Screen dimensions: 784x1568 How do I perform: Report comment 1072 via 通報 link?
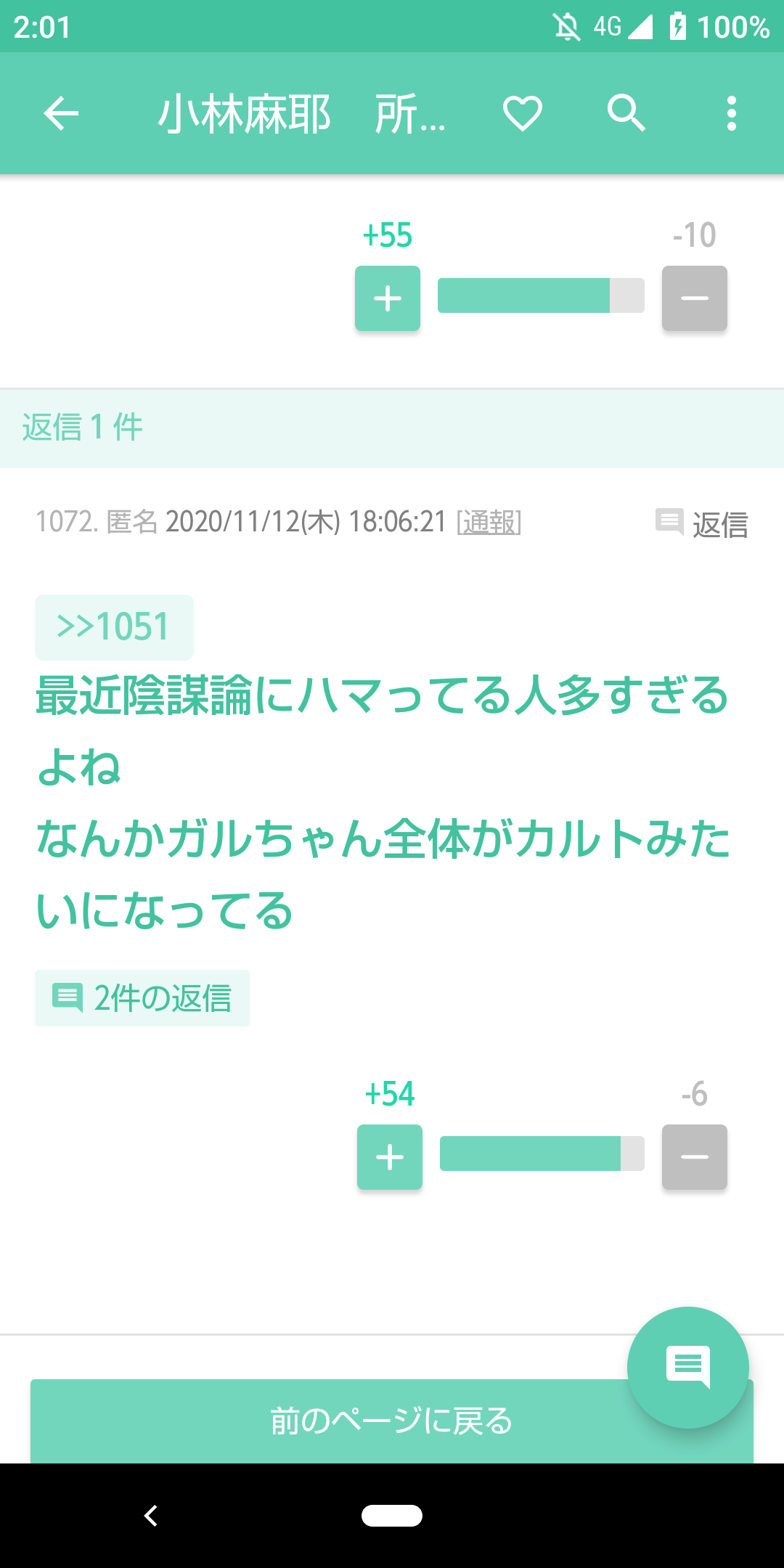point(489,522)
